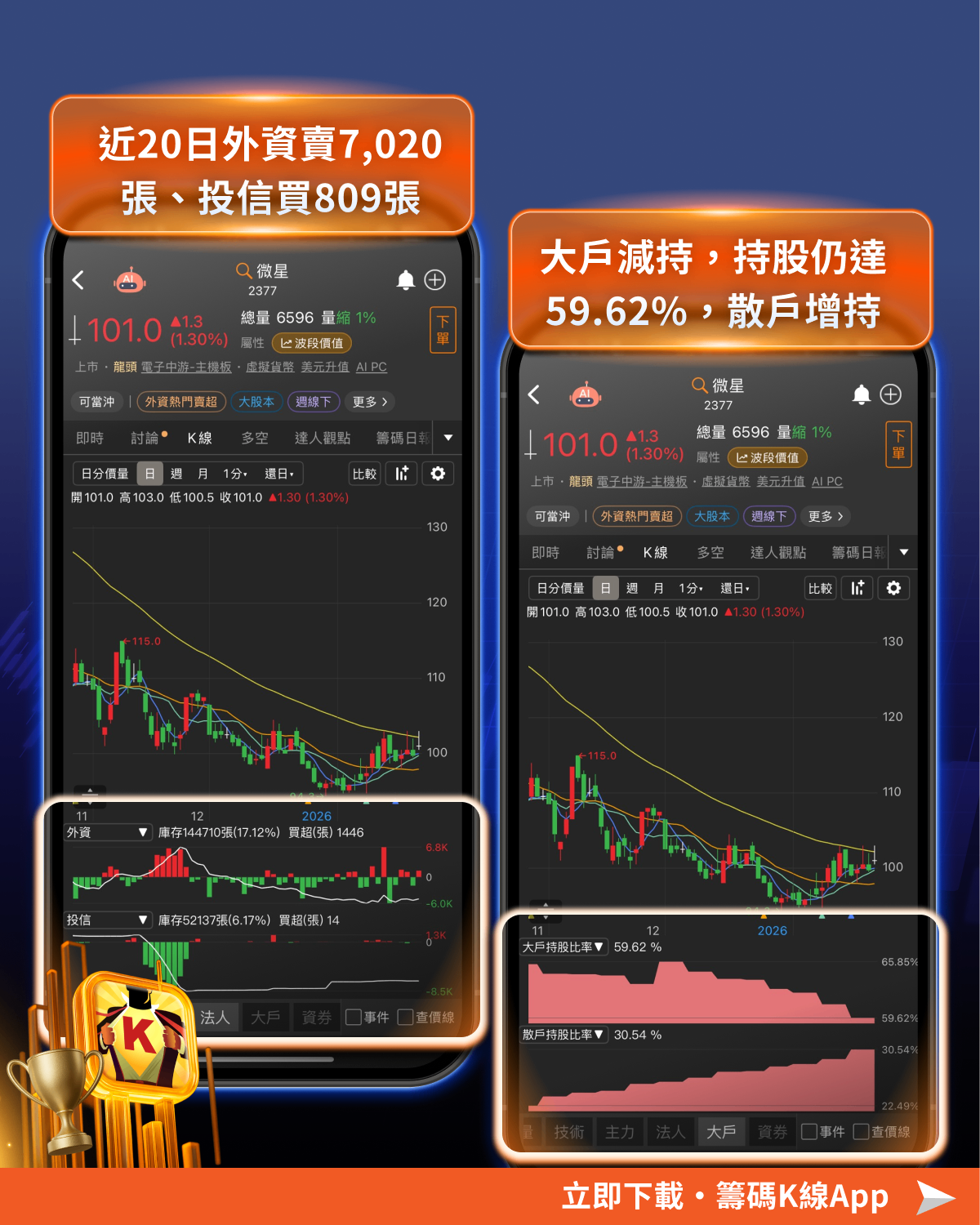
Task: Add an indicator with the chart-plus icon
Action: click(401, 474)
